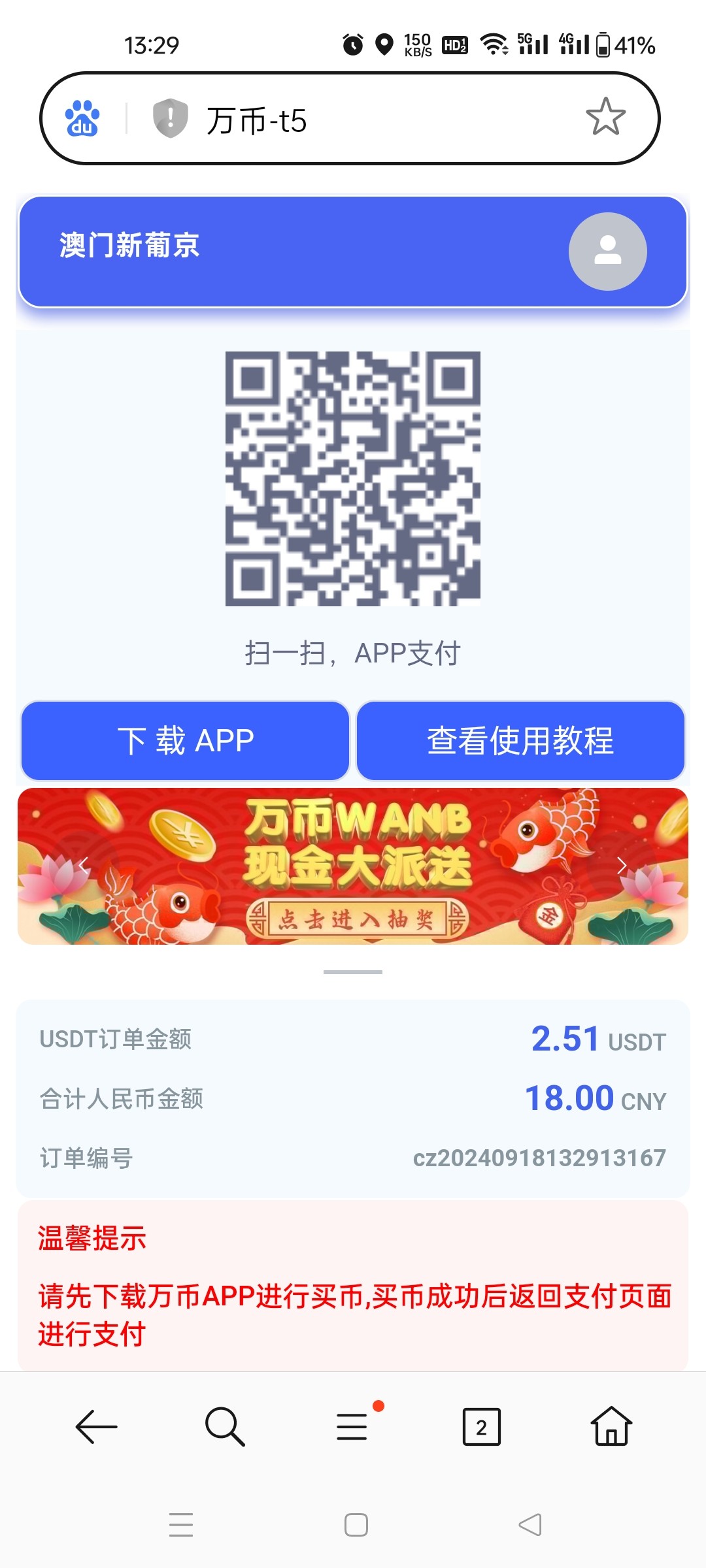This screenshot has width=706, height=1568.
Task: Open 查看使用教程 tutorial button
Action: (520, 741)
